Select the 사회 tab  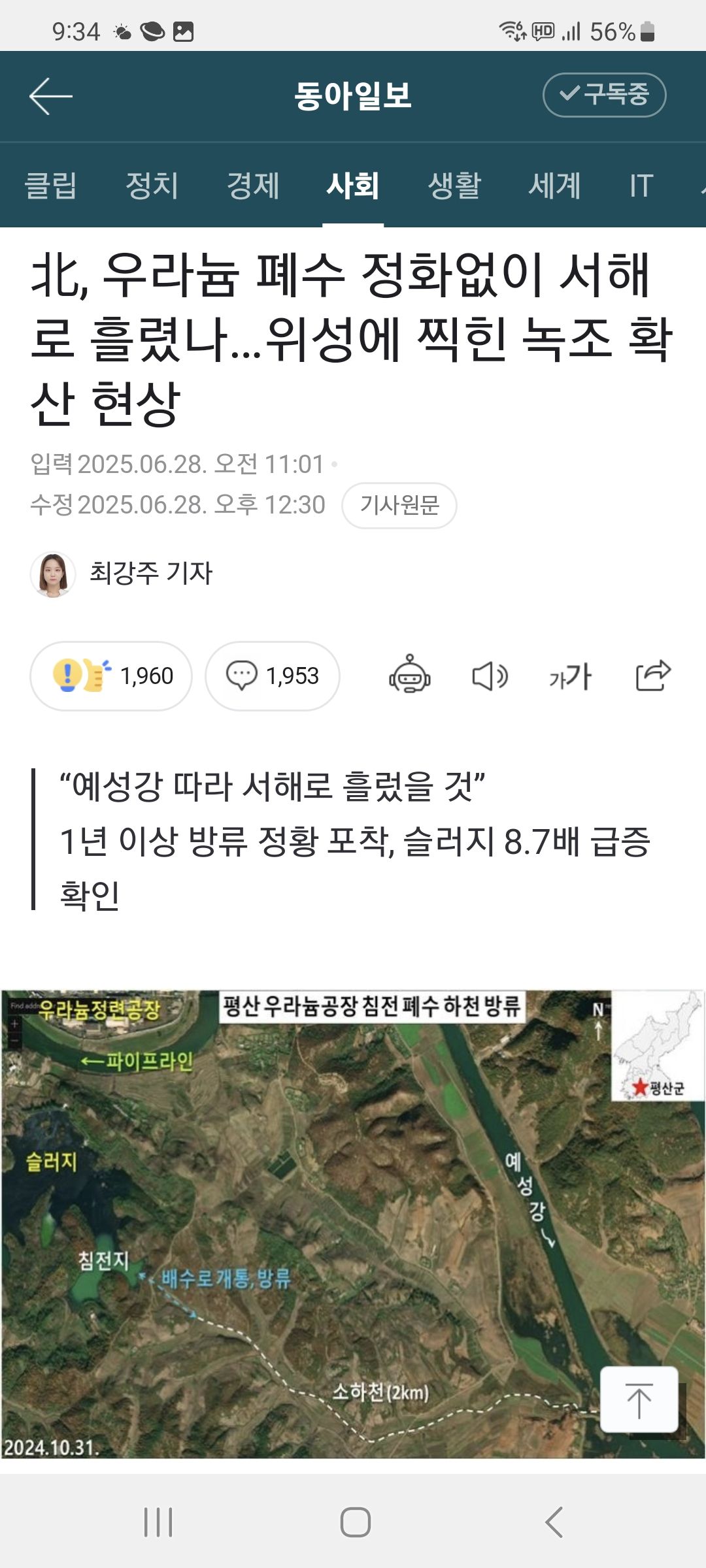pyautogui.click(x=353, y=186)
